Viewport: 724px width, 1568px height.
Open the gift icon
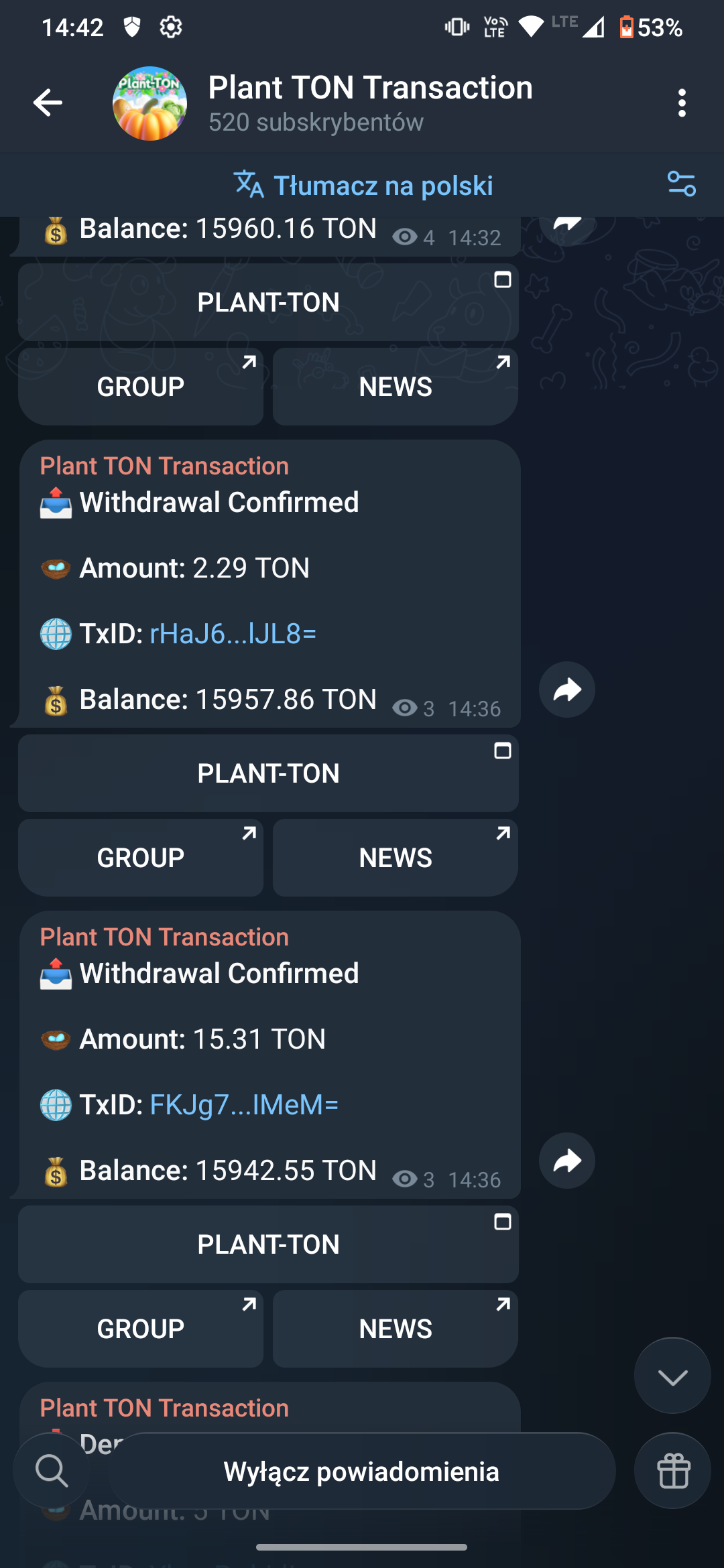673,1472
